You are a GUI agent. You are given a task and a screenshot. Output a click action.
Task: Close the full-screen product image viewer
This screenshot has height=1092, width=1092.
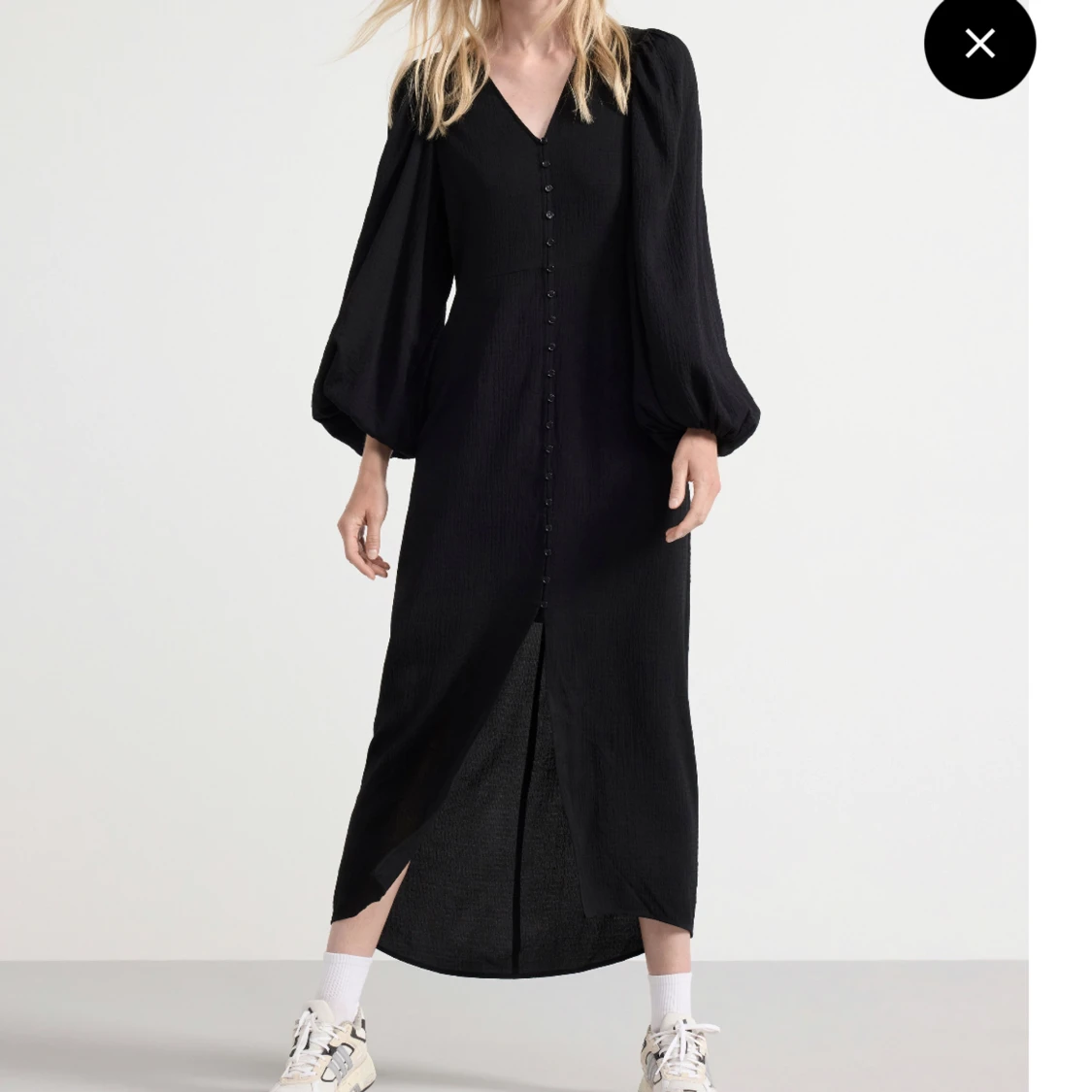point(979,44)
